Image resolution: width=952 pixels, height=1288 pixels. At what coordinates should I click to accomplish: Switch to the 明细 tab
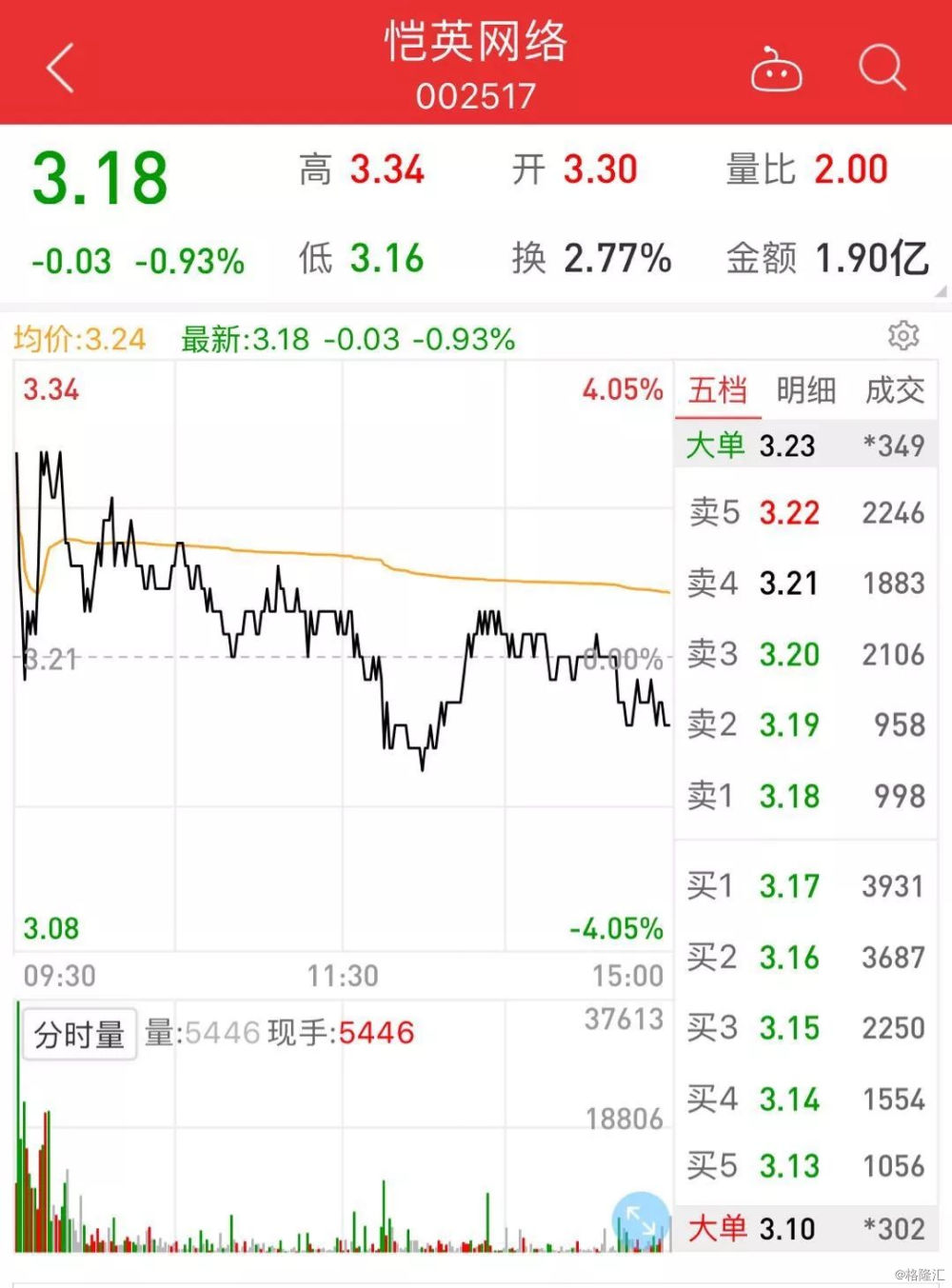coord(805,390)
